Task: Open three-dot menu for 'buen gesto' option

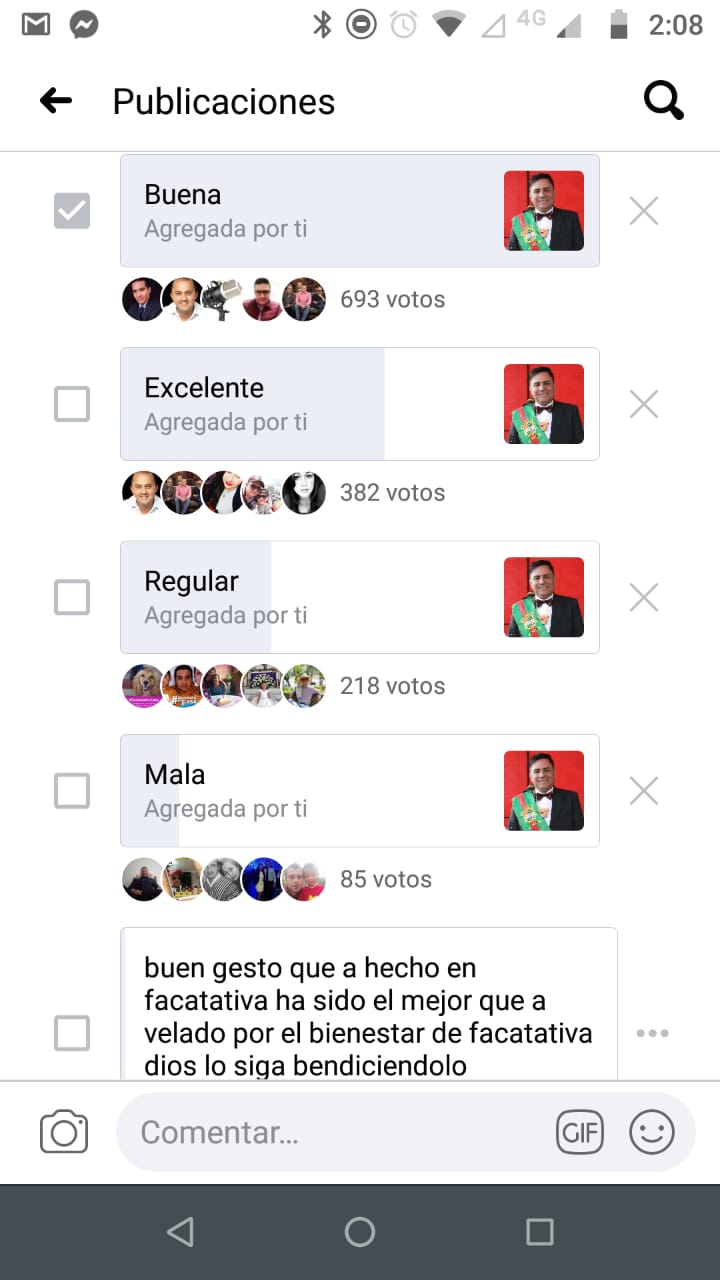Action: [652, 1033]
